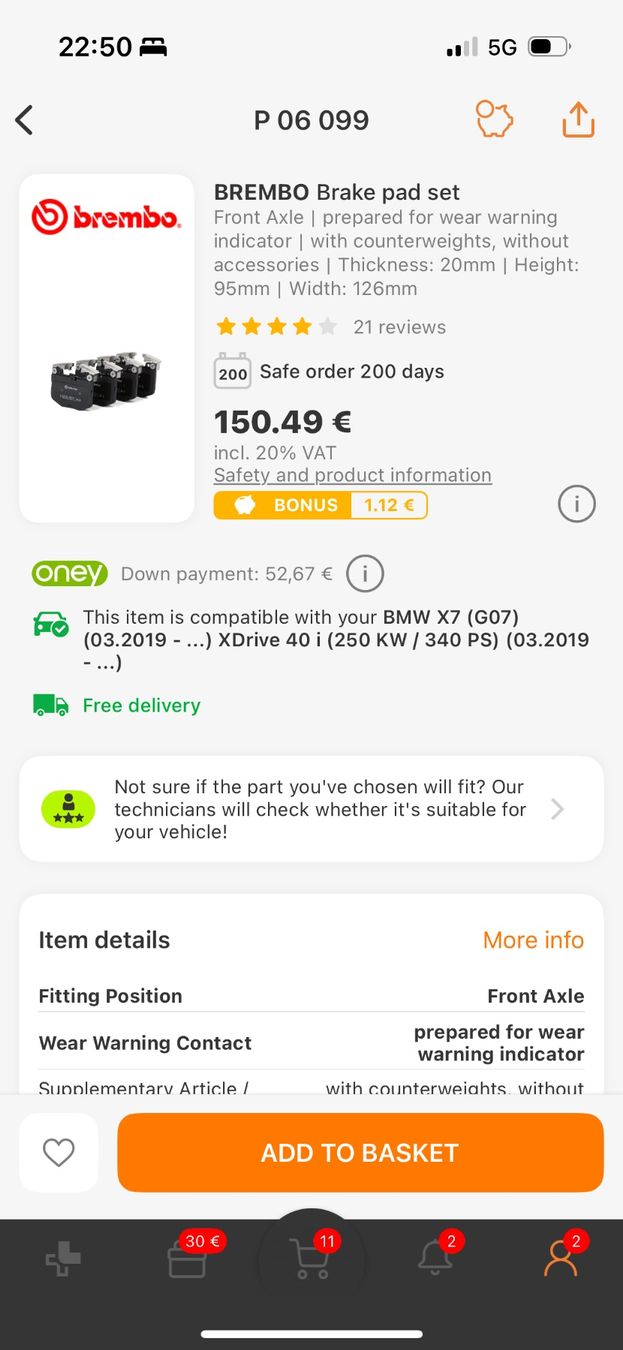Show Oney down payment information
623x1350 pixels.
[365, 574]
